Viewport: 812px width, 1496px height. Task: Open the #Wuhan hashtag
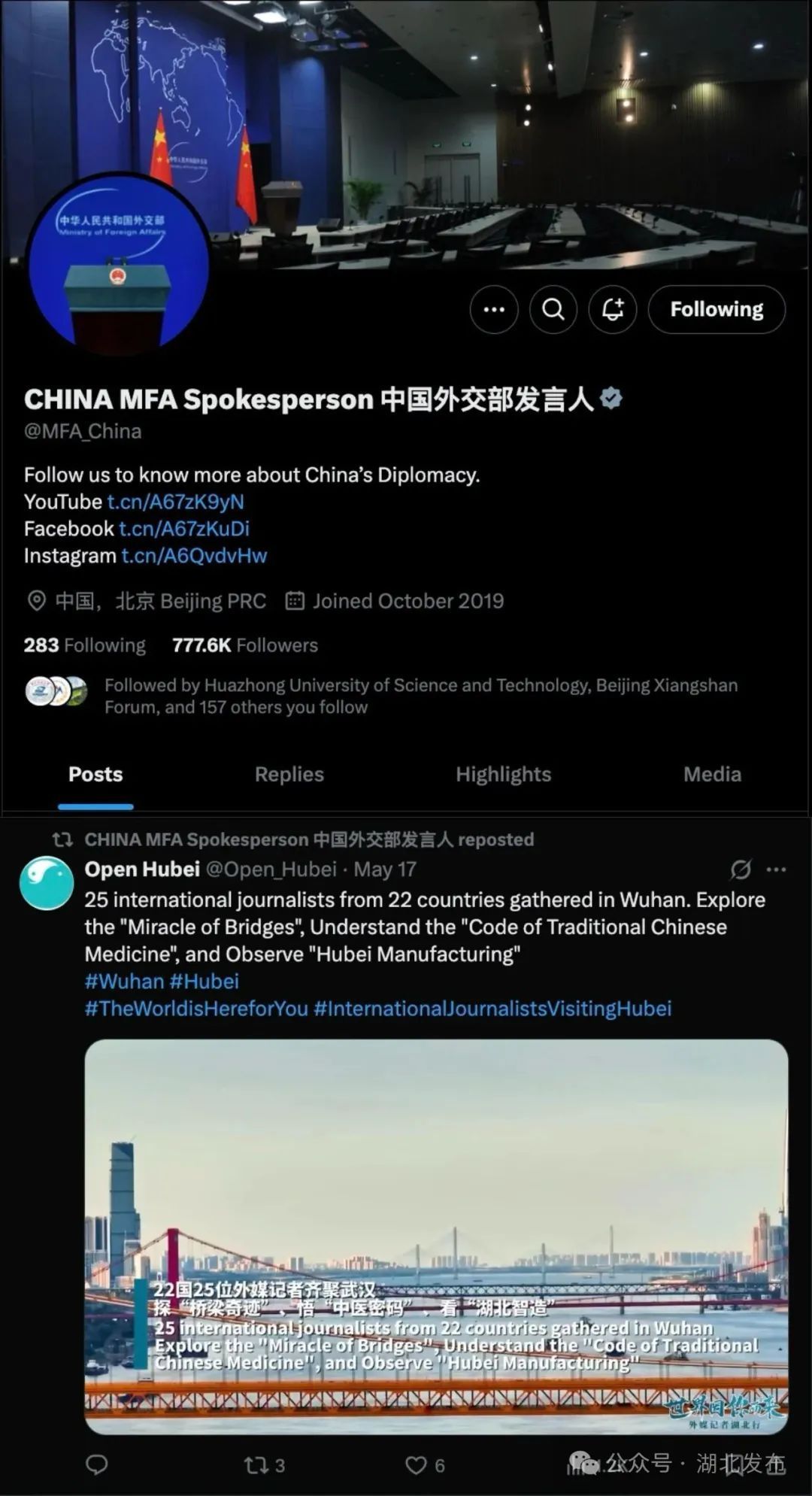(x=124, y=982)
